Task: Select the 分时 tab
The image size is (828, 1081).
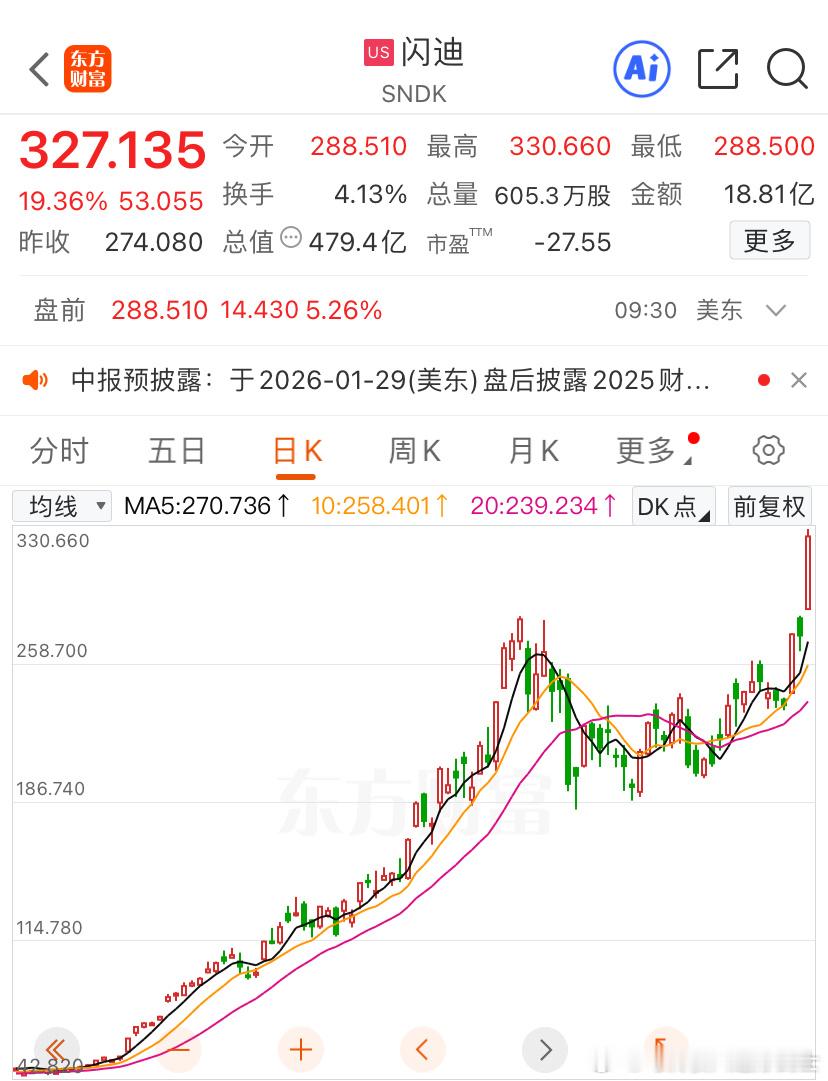Action: point(60,451)
